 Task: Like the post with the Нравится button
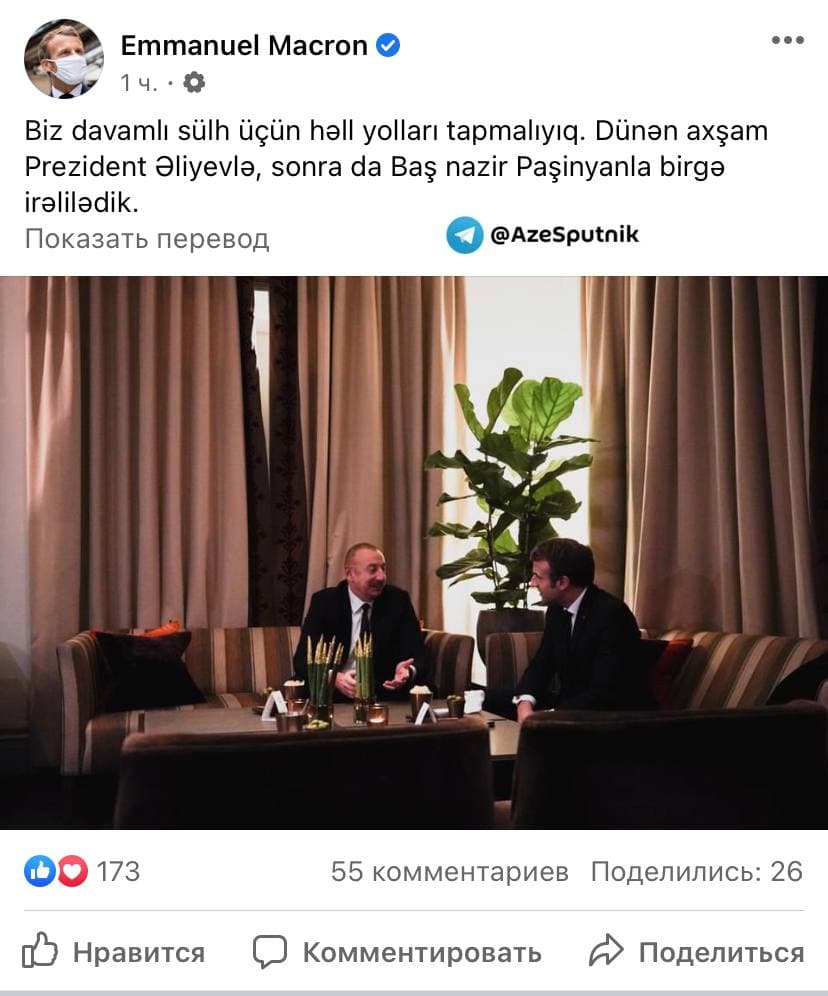113,952
